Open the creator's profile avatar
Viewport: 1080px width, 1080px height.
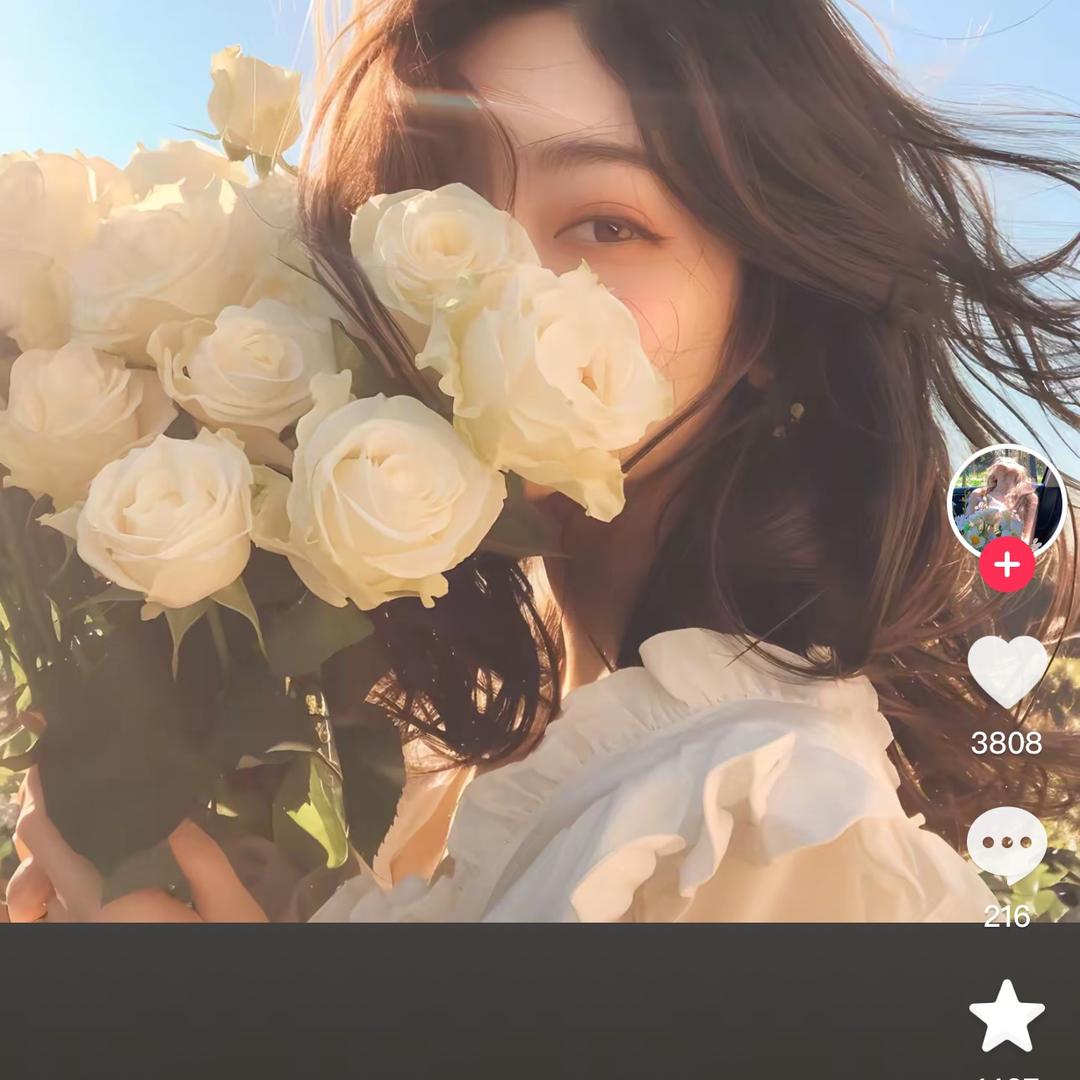(1006, 500)
